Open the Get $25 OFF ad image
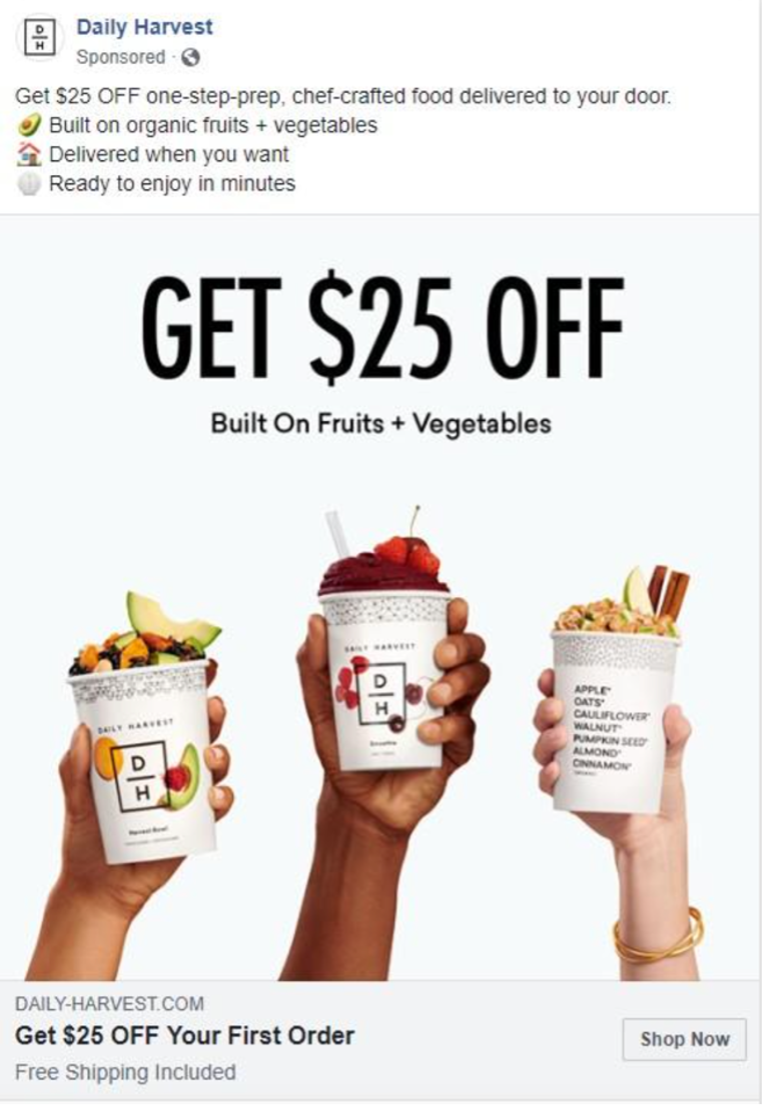 382,600
